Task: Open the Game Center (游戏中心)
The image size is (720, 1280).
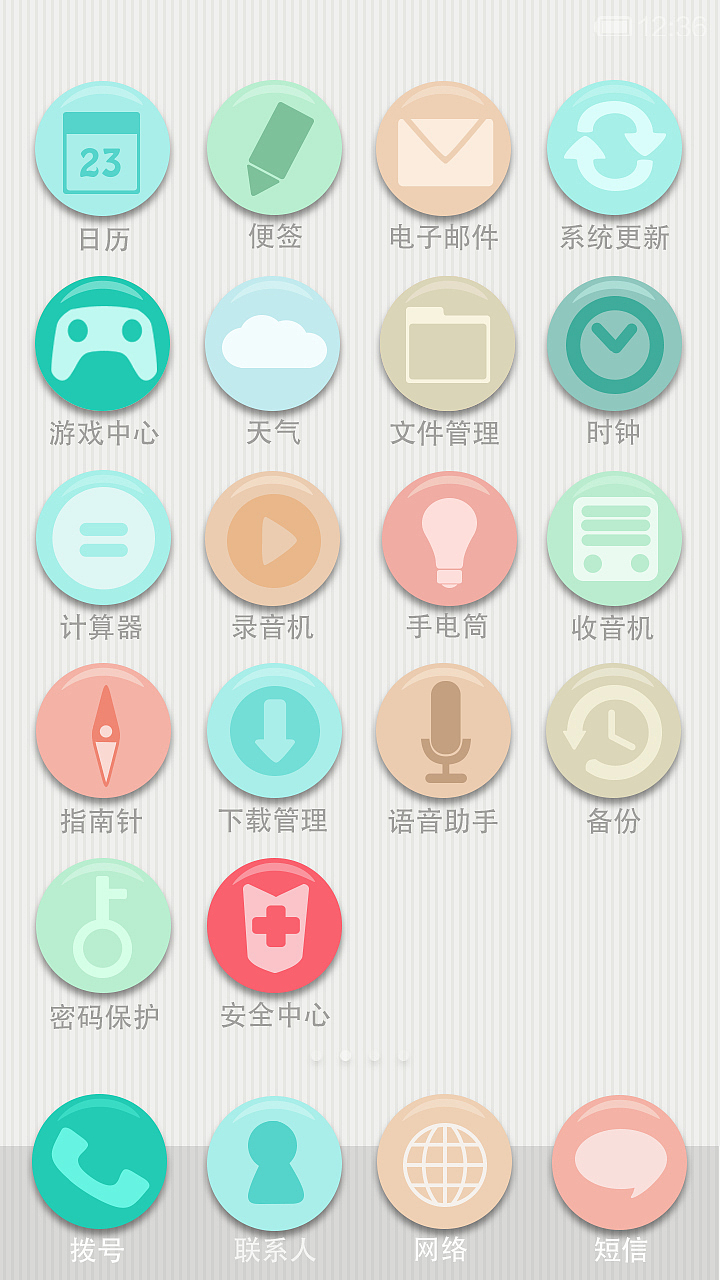Action: pos(104,343)
